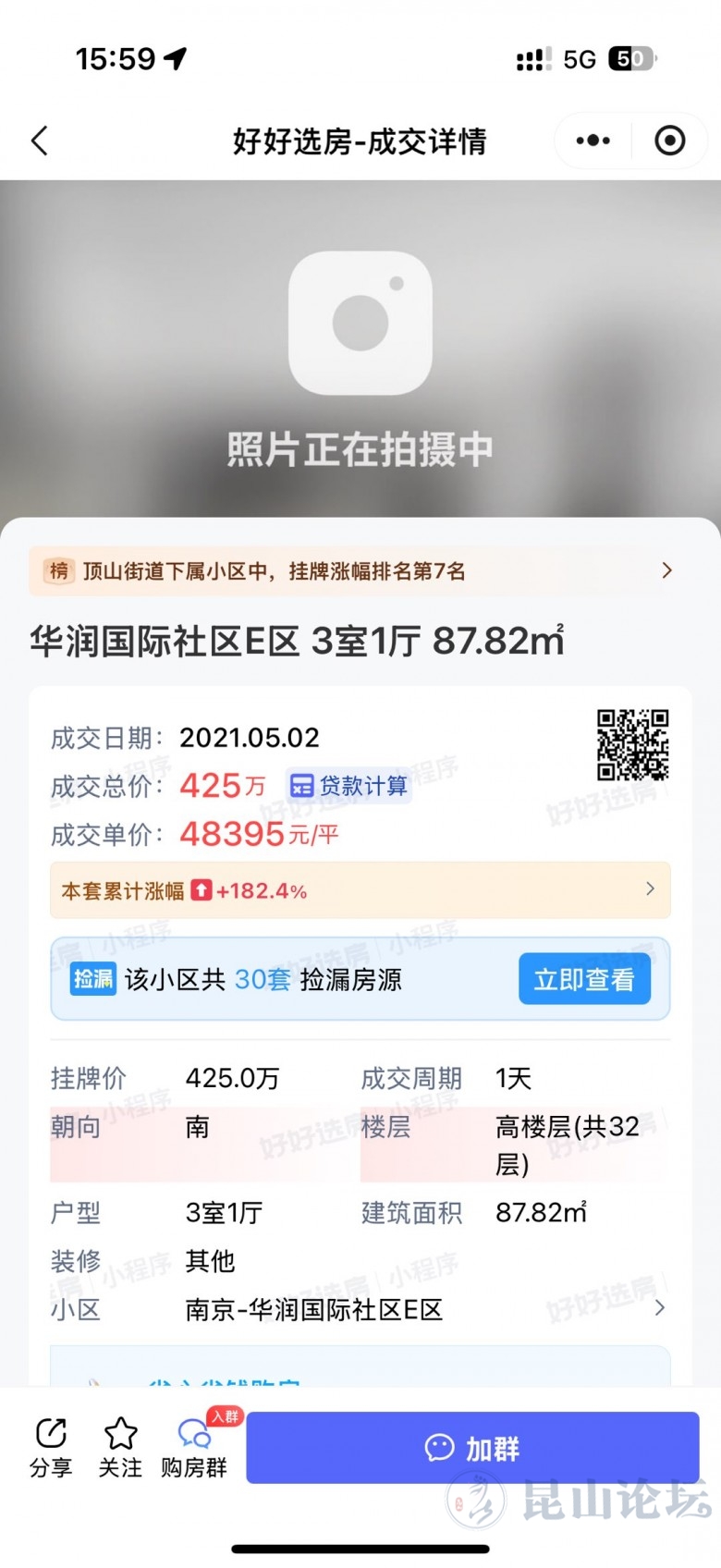721x1568 pixels.
Task: Open the 购房群 home-buying group
Action: click(194, 1448)
